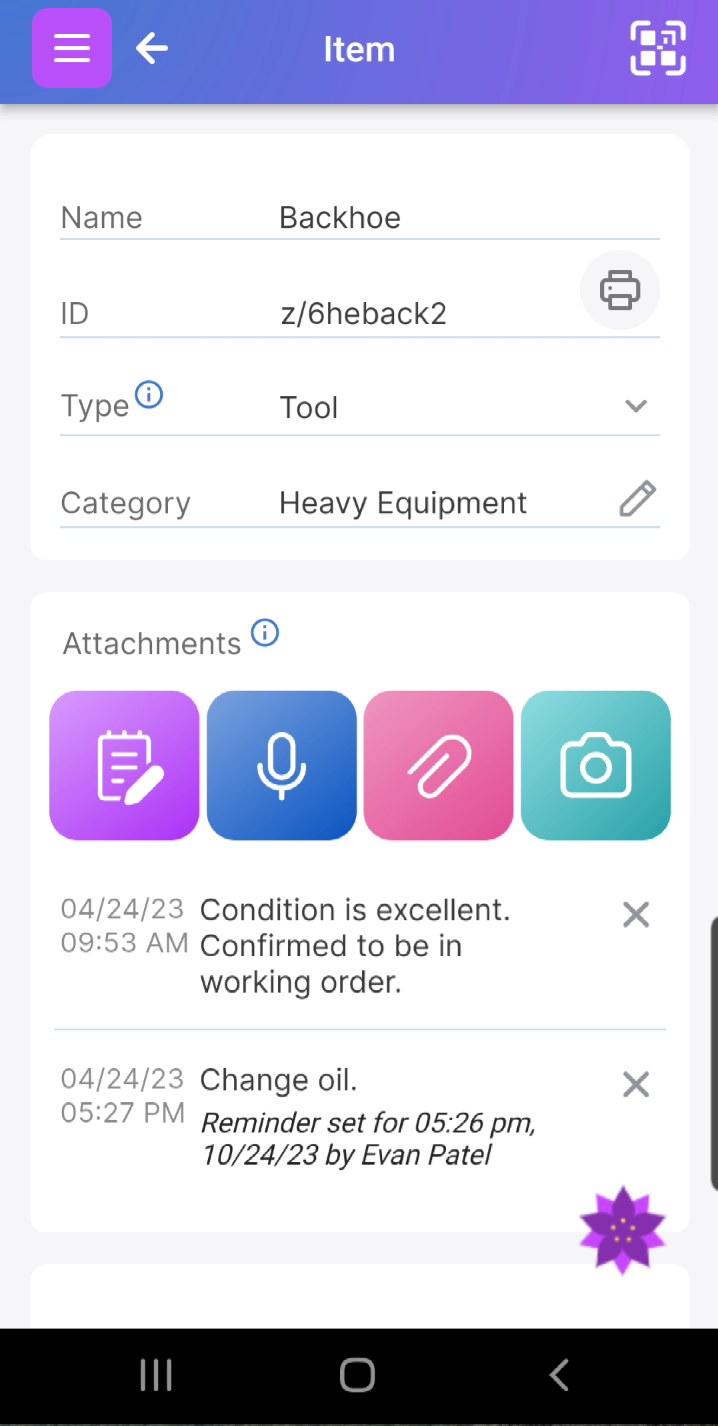Expand the Type dropdown

point(636,406)
